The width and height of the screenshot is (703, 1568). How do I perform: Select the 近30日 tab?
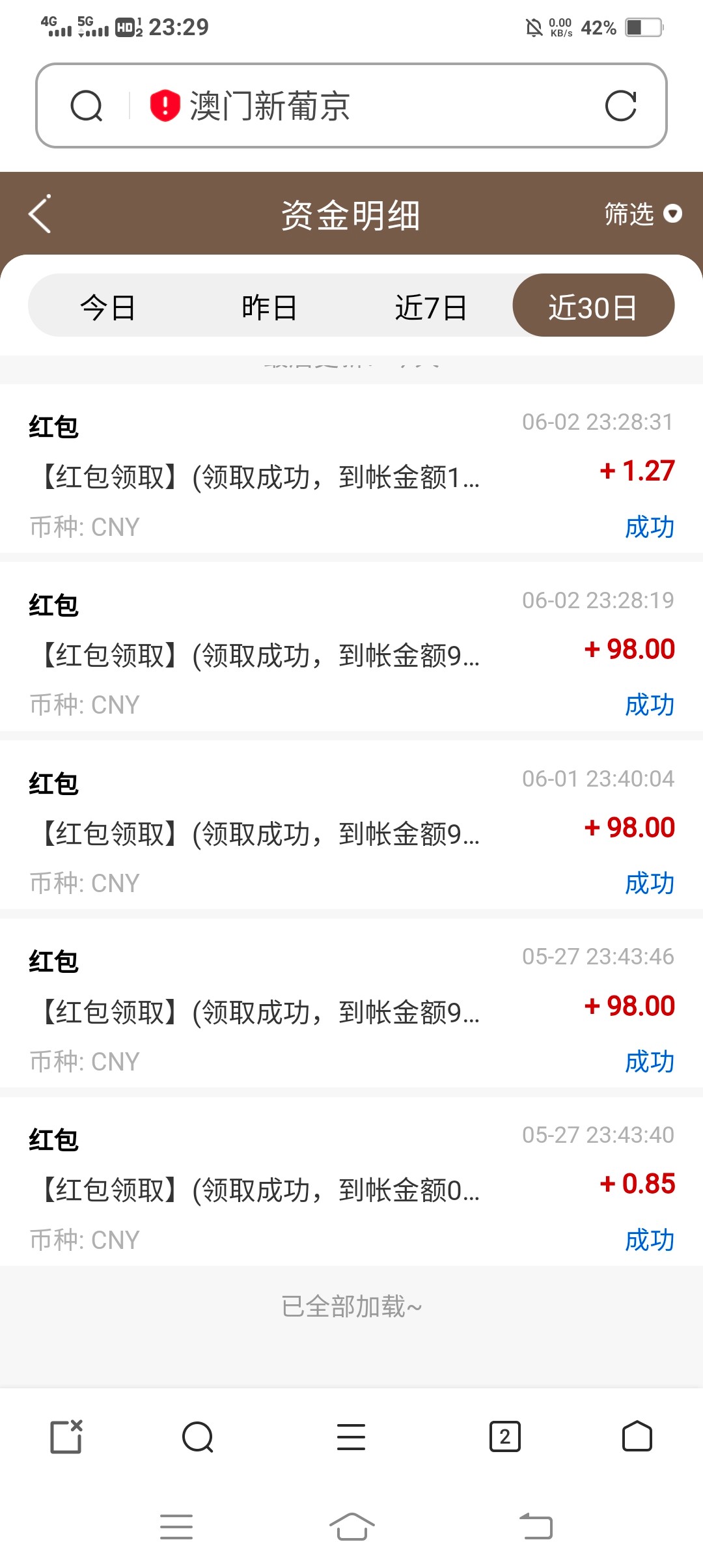coord(593,307)
